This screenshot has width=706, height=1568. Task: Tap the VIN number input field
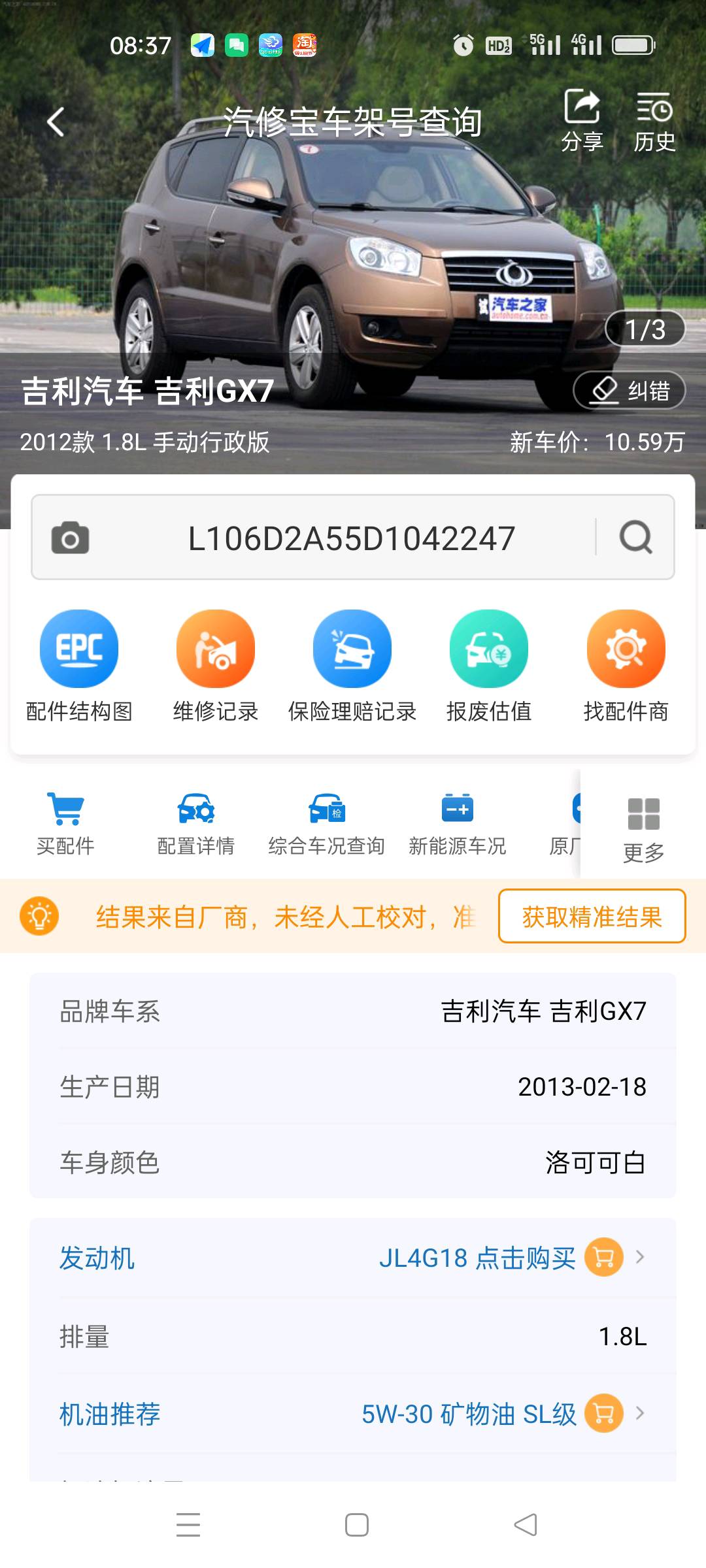(x=352, y=538)
